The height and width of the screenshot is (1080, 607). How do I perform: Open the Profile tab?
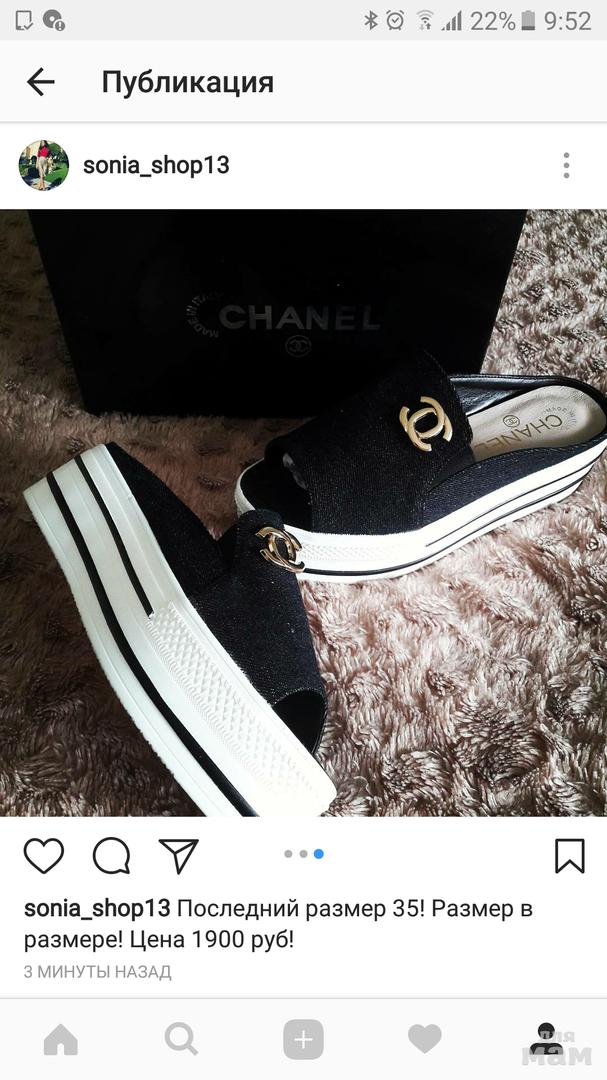(x=545, y=1040)
